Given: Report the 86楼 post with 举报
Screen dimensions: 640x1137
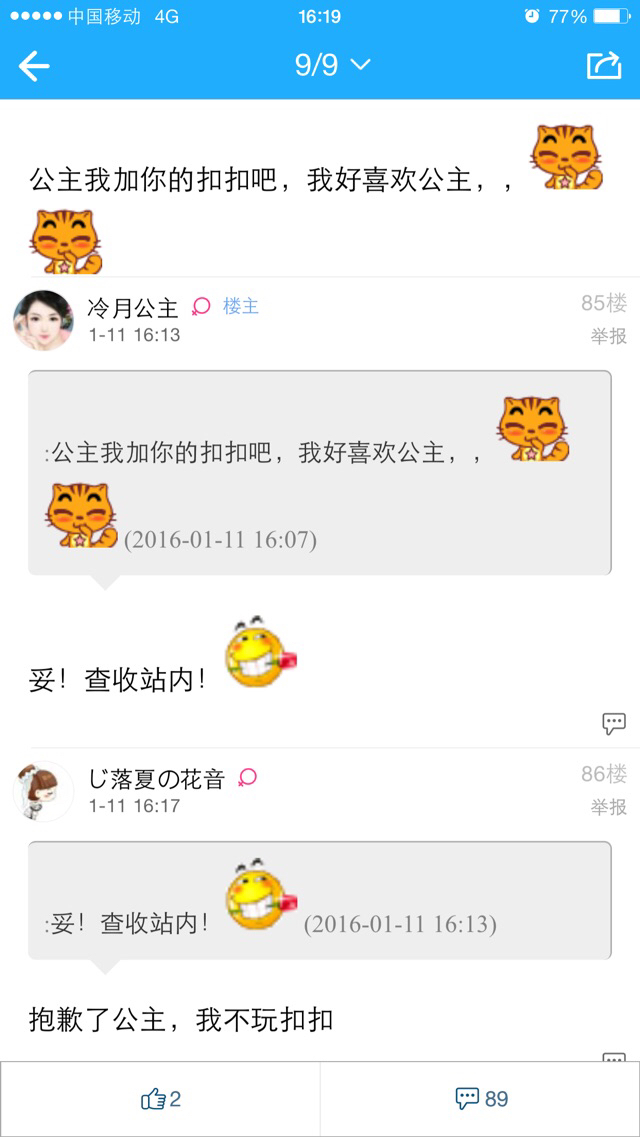Looking at the screenshot, I should (608, 807).
